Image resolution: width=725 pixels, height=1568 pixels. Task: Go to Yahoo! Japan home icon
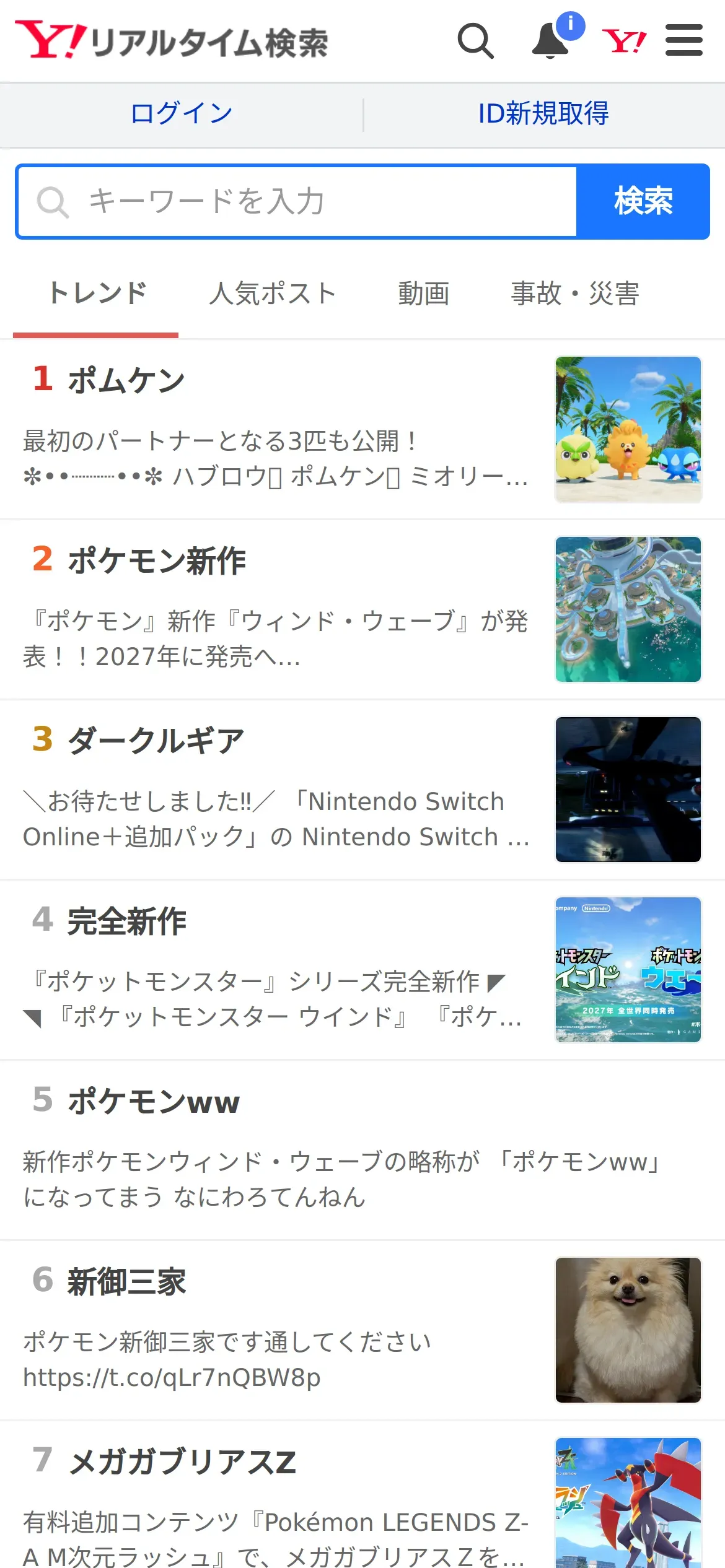coord(624,41)
